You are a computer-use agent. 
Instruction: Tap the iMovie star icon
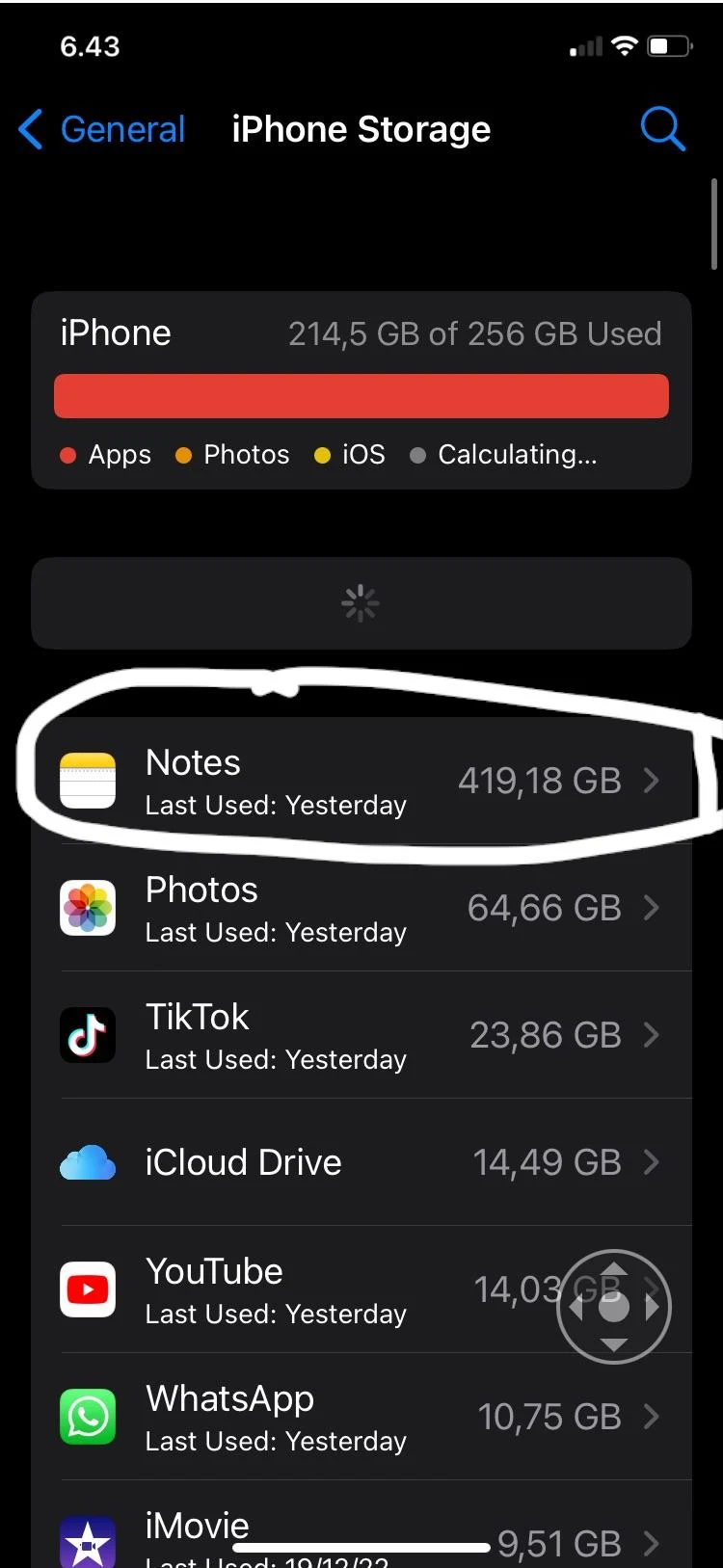click(88, 1542)
